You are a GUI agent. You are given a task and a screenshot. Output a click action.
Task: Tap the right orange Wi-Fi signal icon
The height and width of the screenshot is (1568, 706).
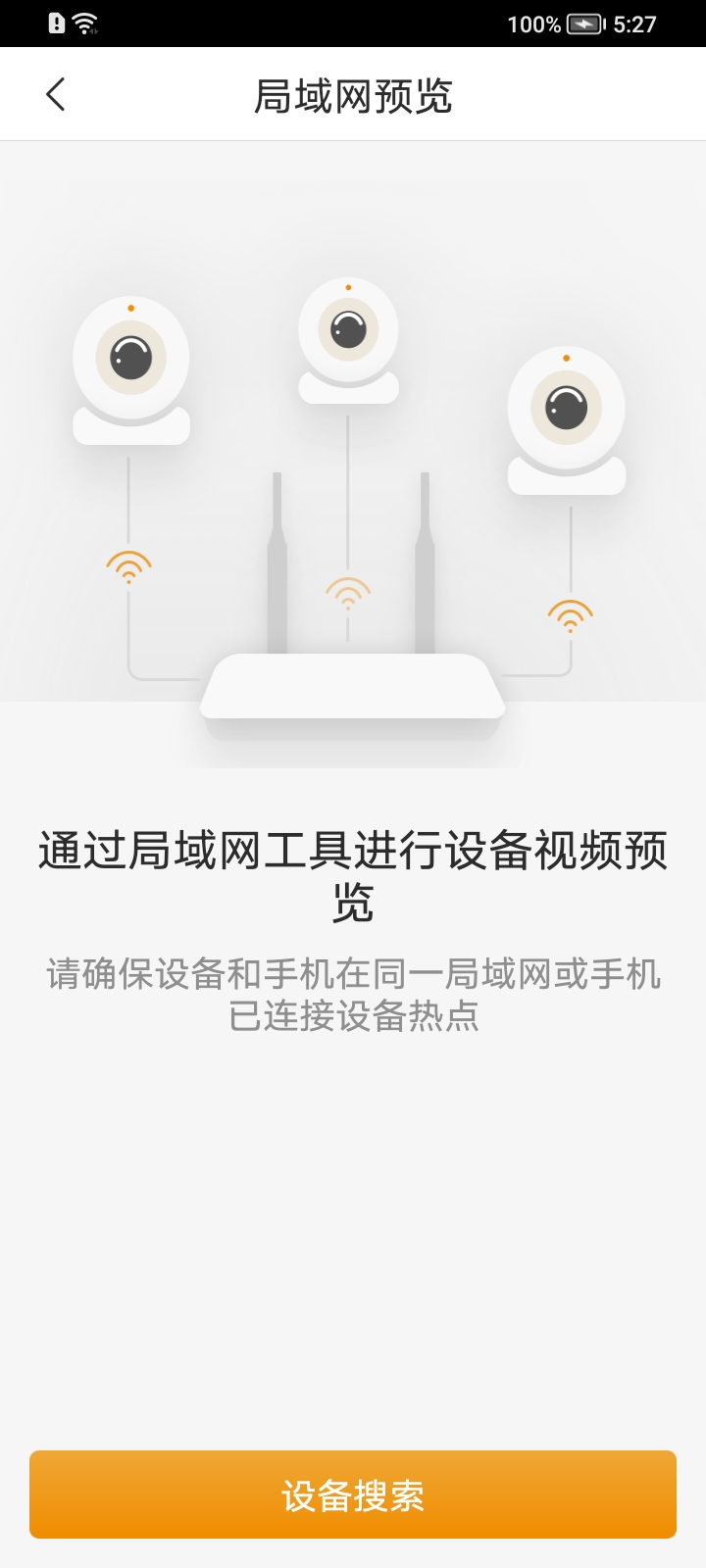(572, 617)
